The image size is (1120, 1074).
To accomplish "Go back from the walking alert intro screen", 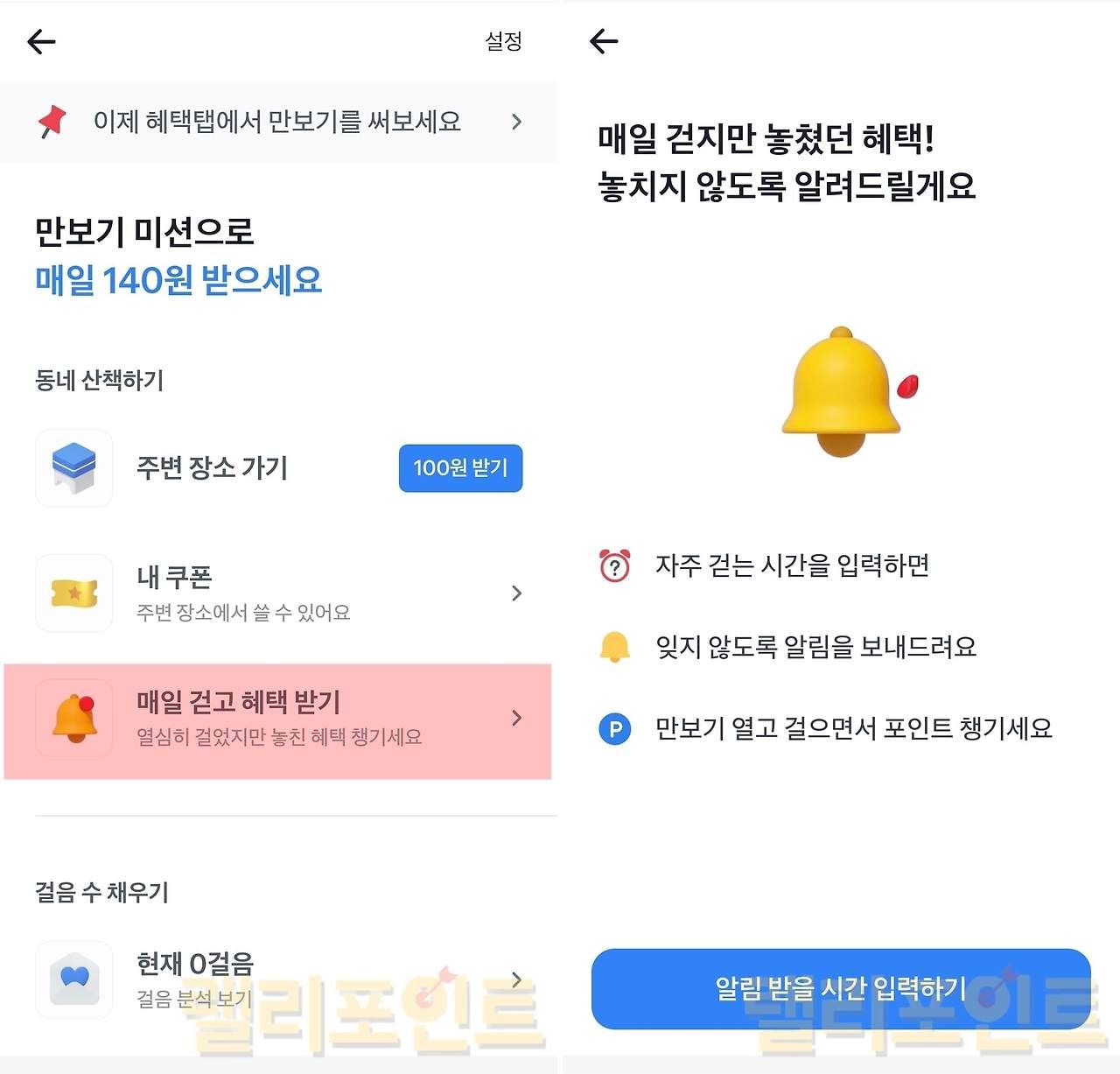I will pyautogui.click(x=604, y=41).
